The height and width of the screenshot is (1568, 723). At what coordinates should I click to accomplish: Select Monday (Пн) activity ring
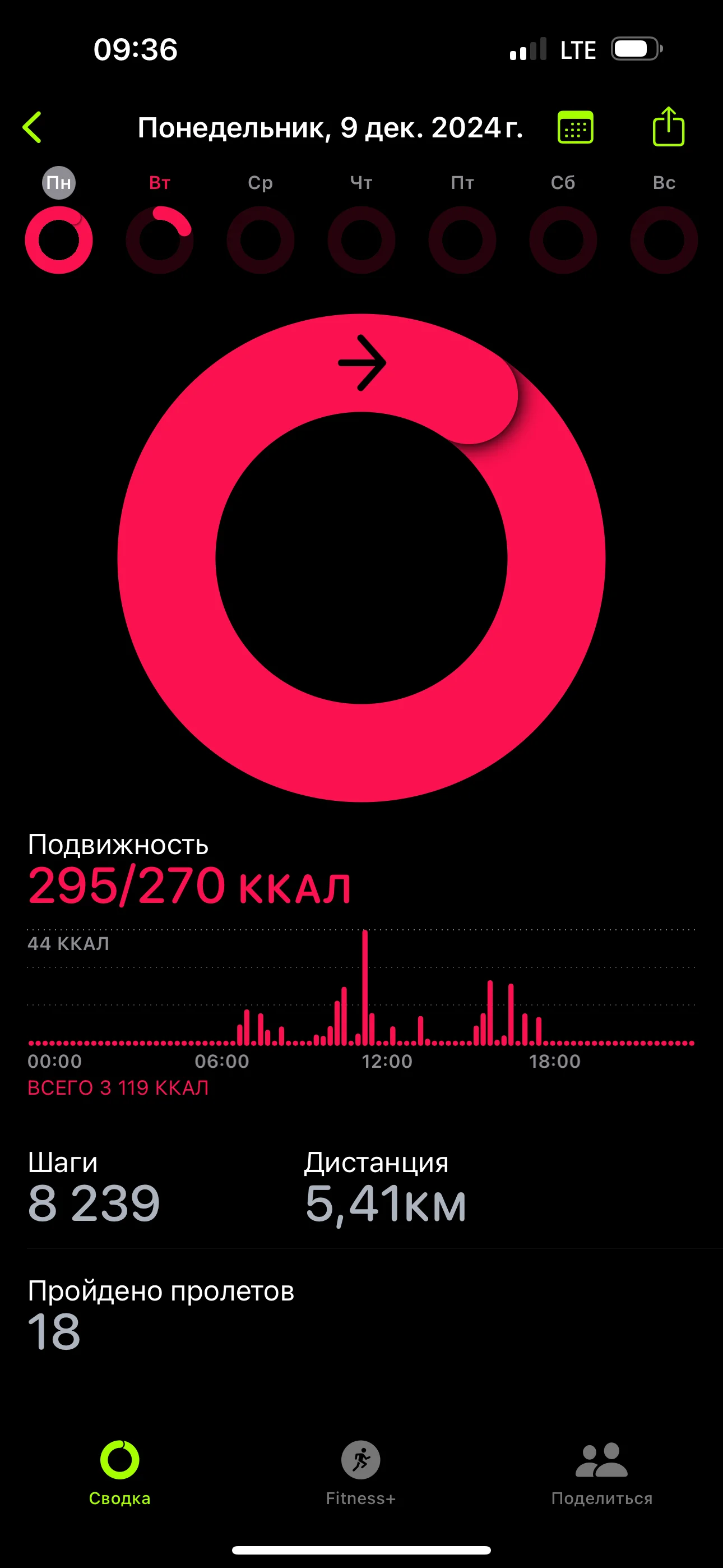[59, 239]
